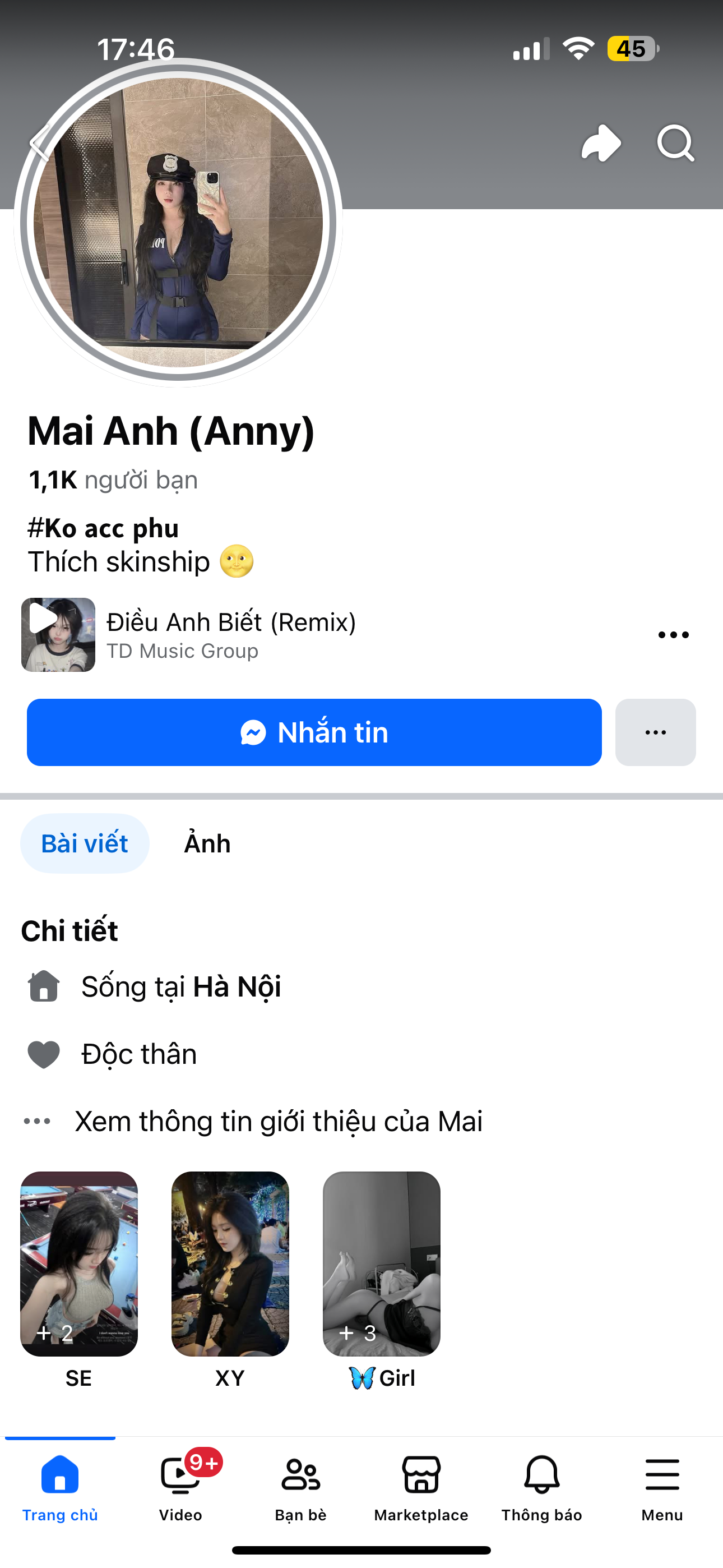723x1568 pixels.
Task: Open the SE featured collection
Action: 79,1263
